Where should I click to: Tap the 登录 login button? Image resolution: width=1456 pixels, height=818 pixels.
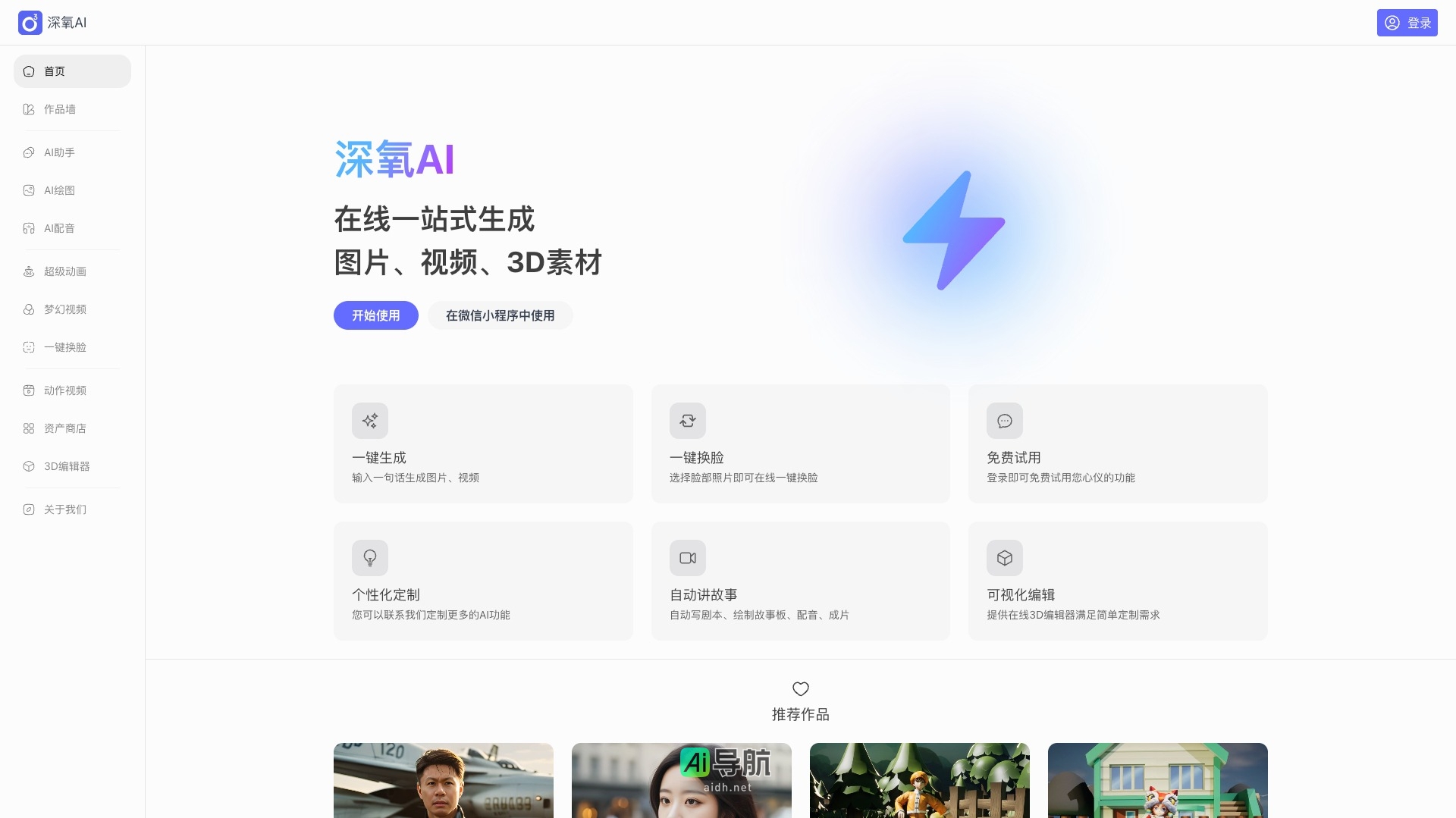point(1407,23)
